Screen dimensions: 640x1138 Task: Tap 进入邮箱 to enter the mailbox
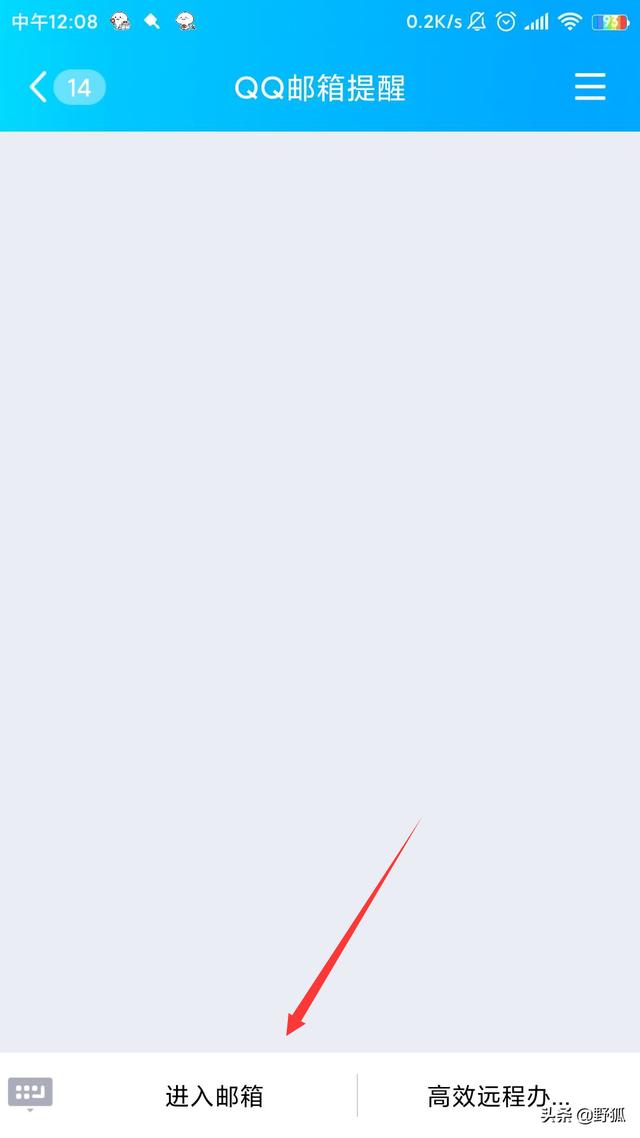click(214, 1095)
